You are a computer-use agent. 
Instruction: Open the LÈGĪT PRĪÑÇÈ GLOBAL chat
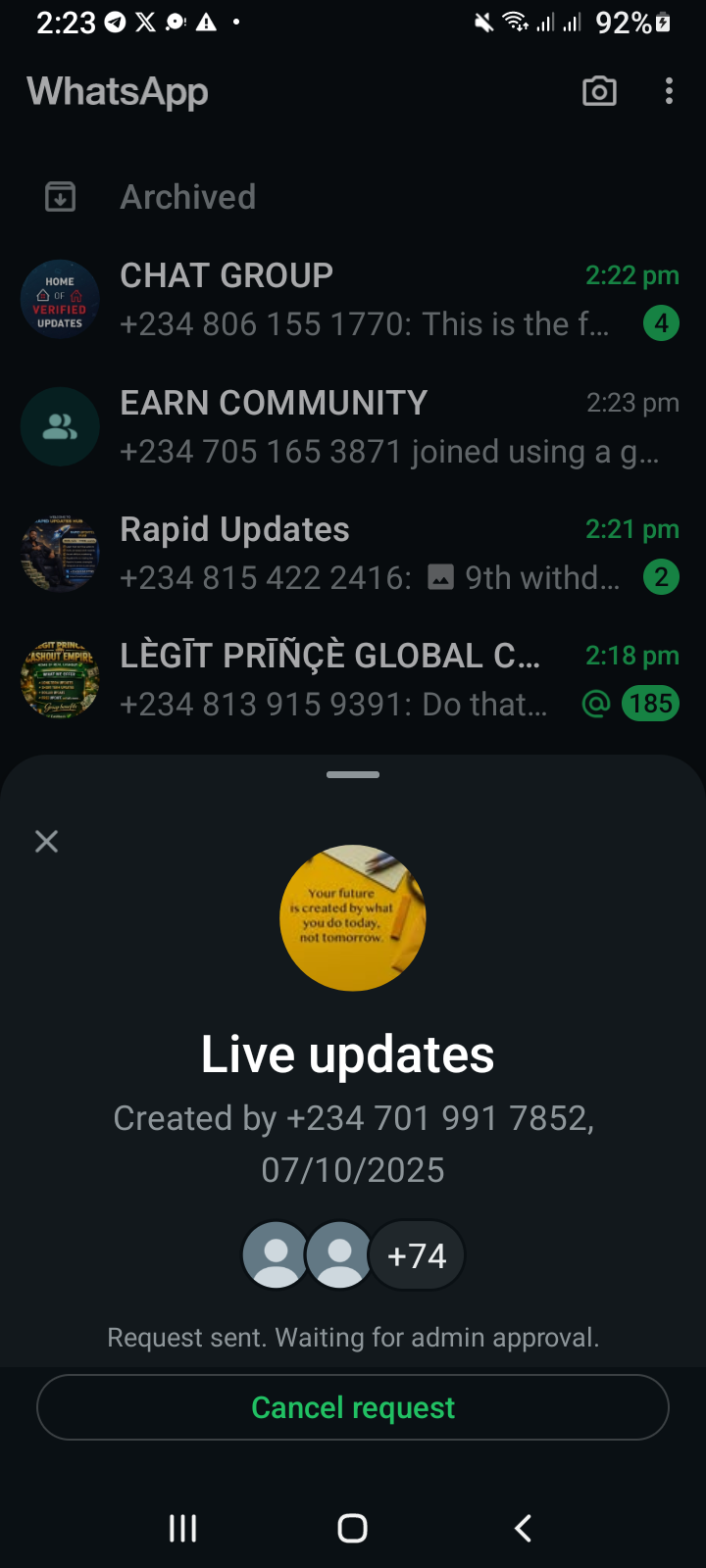(353, 679)
